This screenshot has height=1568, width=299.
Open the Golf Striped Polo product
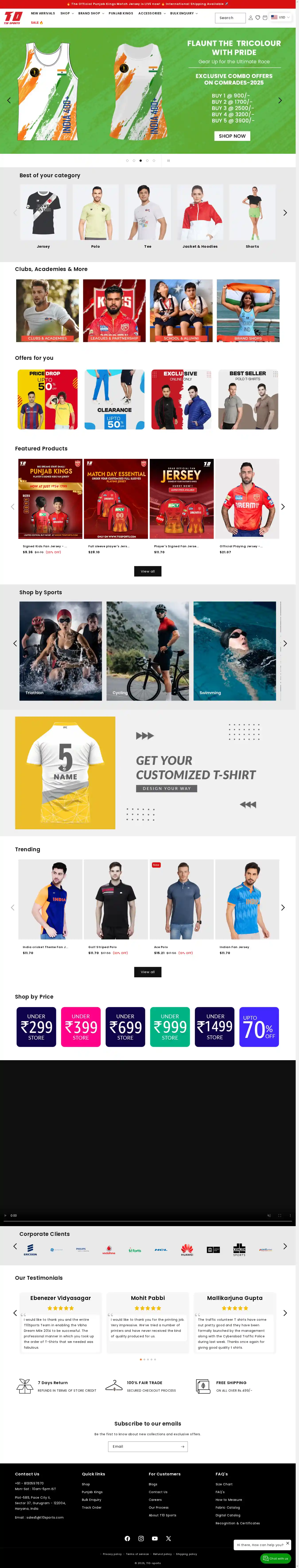[x=116, y=900]
